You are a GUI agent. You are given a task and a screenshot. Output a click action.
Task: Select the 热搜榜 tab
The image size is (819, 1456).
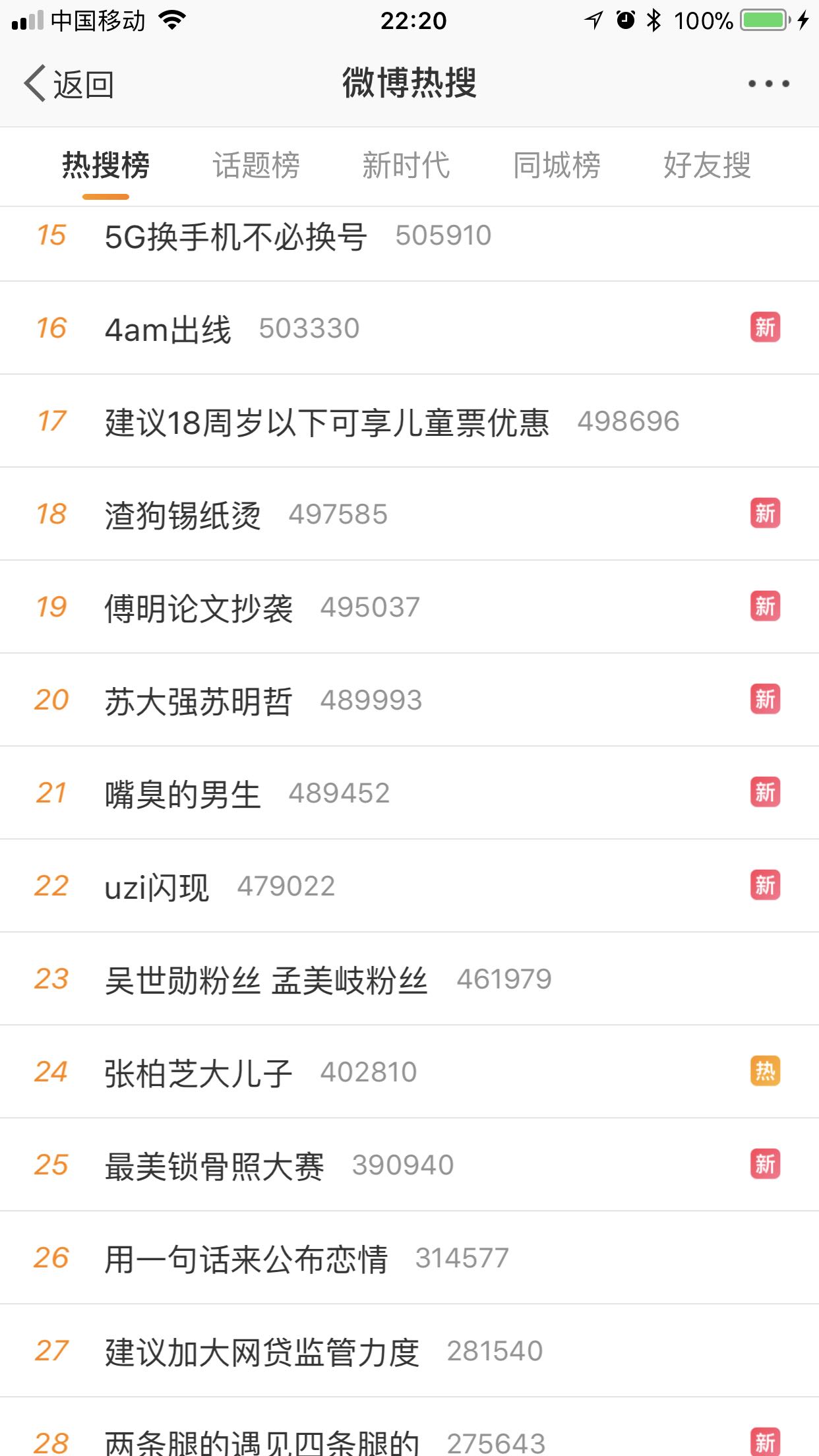[106, 165]
